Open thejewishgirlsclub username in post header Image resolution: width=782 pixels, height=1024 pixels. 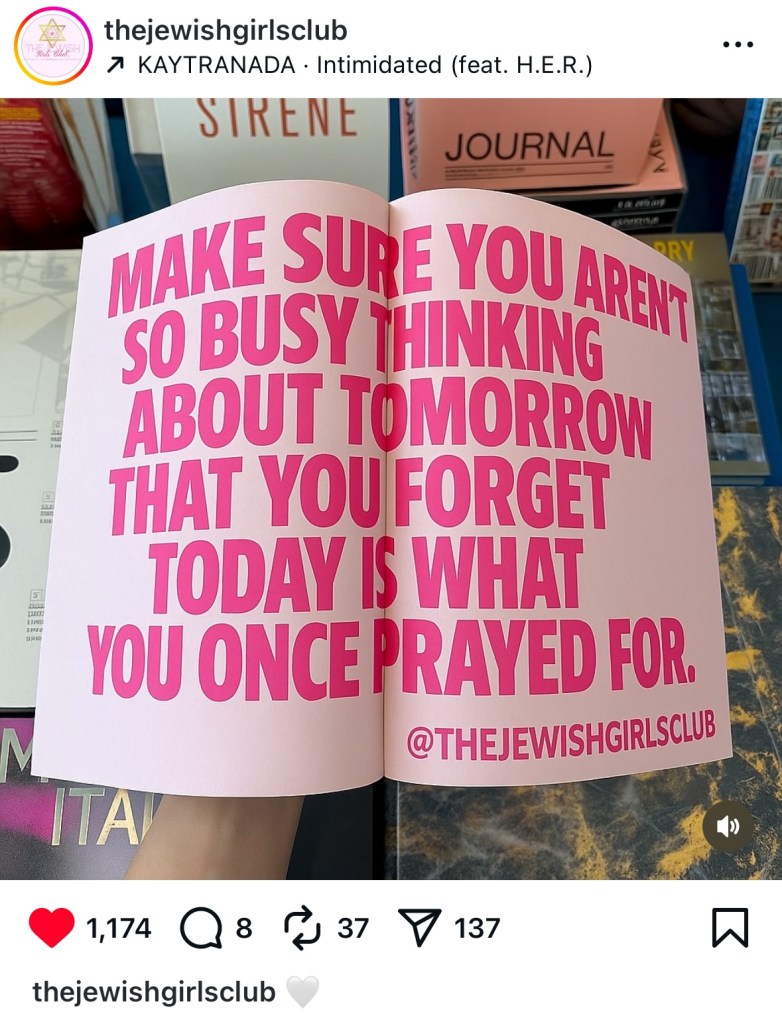tap(226, 29)
